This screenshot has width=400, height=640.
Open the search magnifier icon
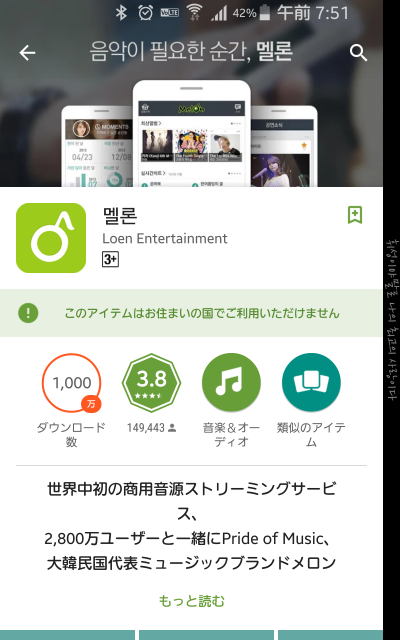[x=358, y=53]
